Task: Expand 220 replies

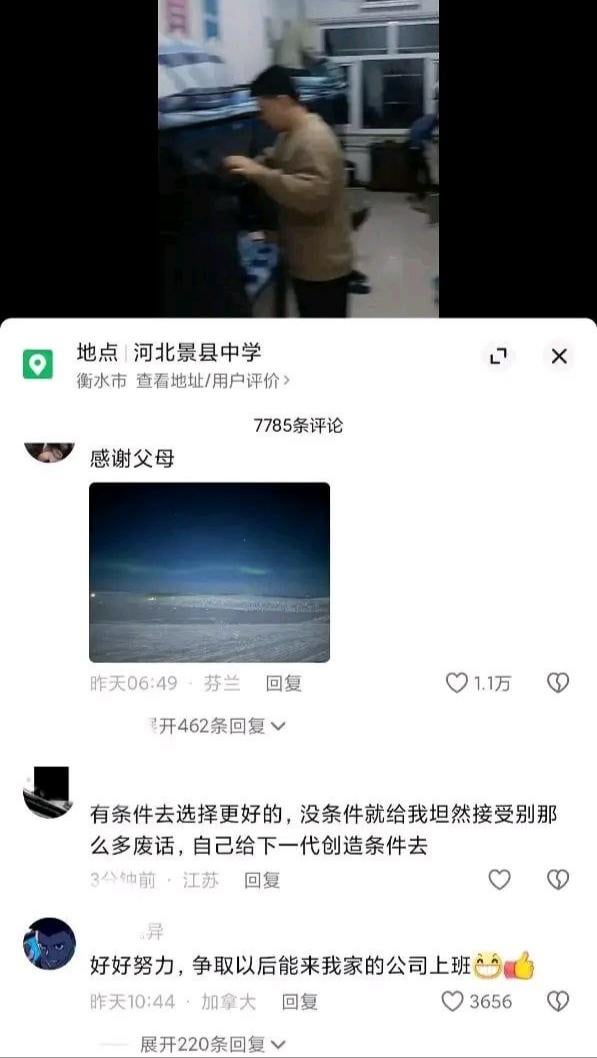Action: click(x=212, y=1045)
